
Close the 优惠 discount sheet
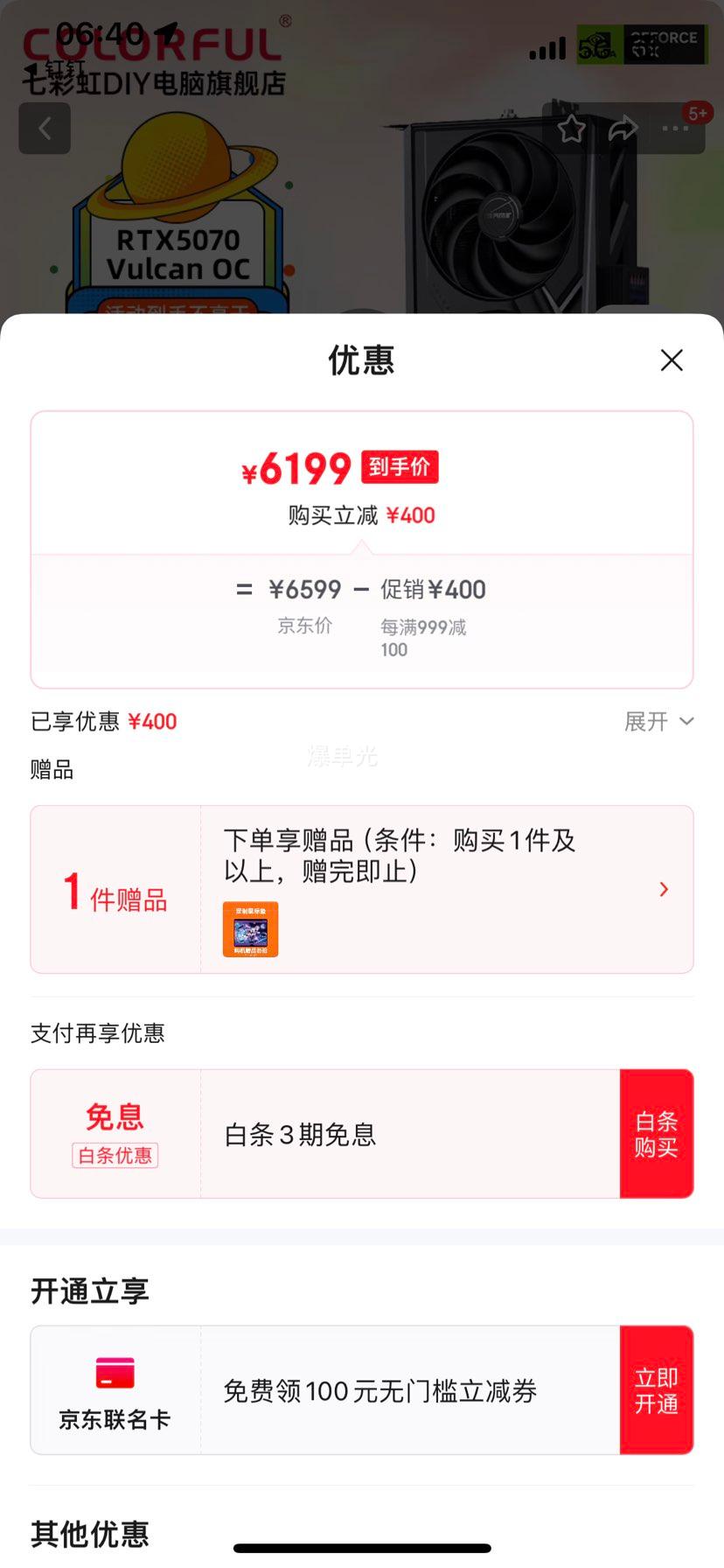671,360
